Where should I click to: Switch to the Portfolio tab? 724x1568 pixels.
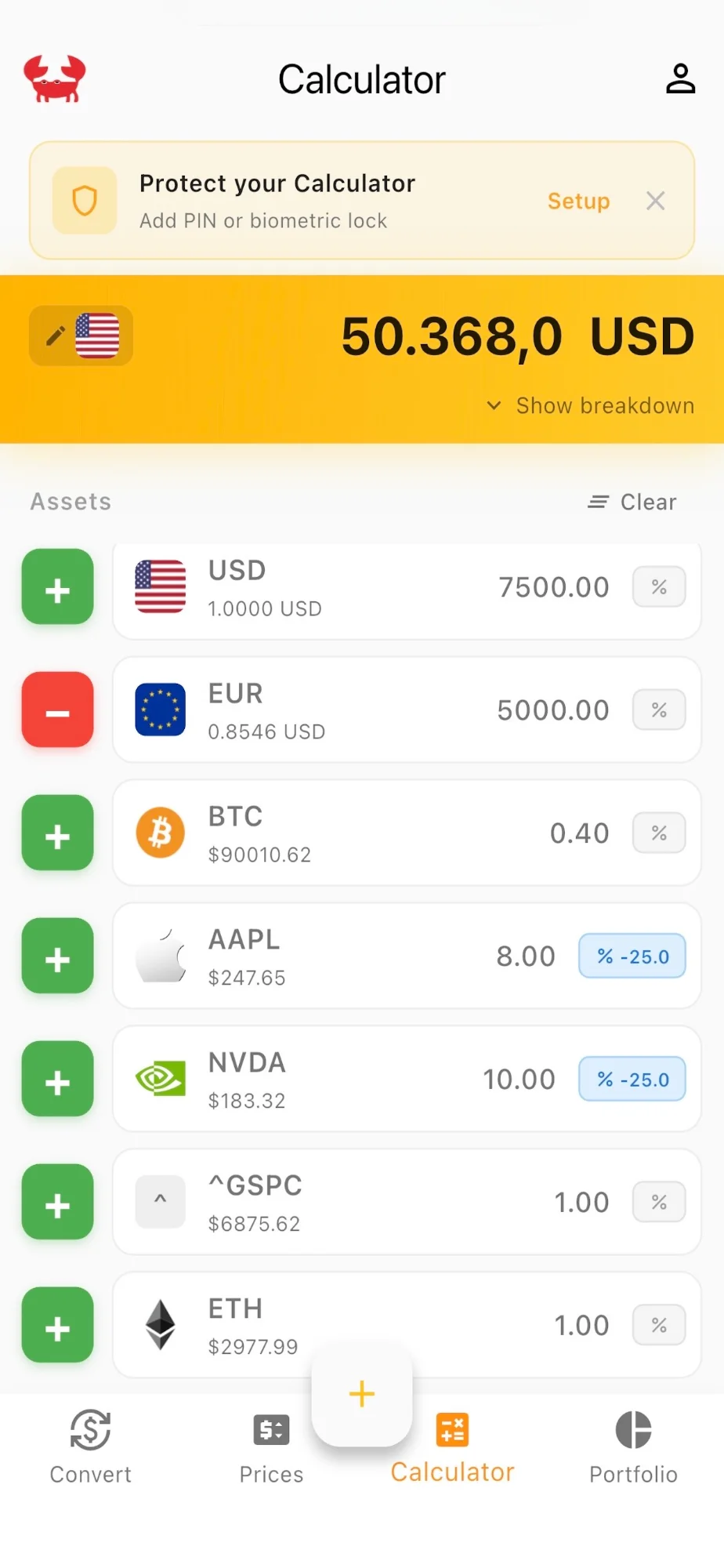point(633,1446)
